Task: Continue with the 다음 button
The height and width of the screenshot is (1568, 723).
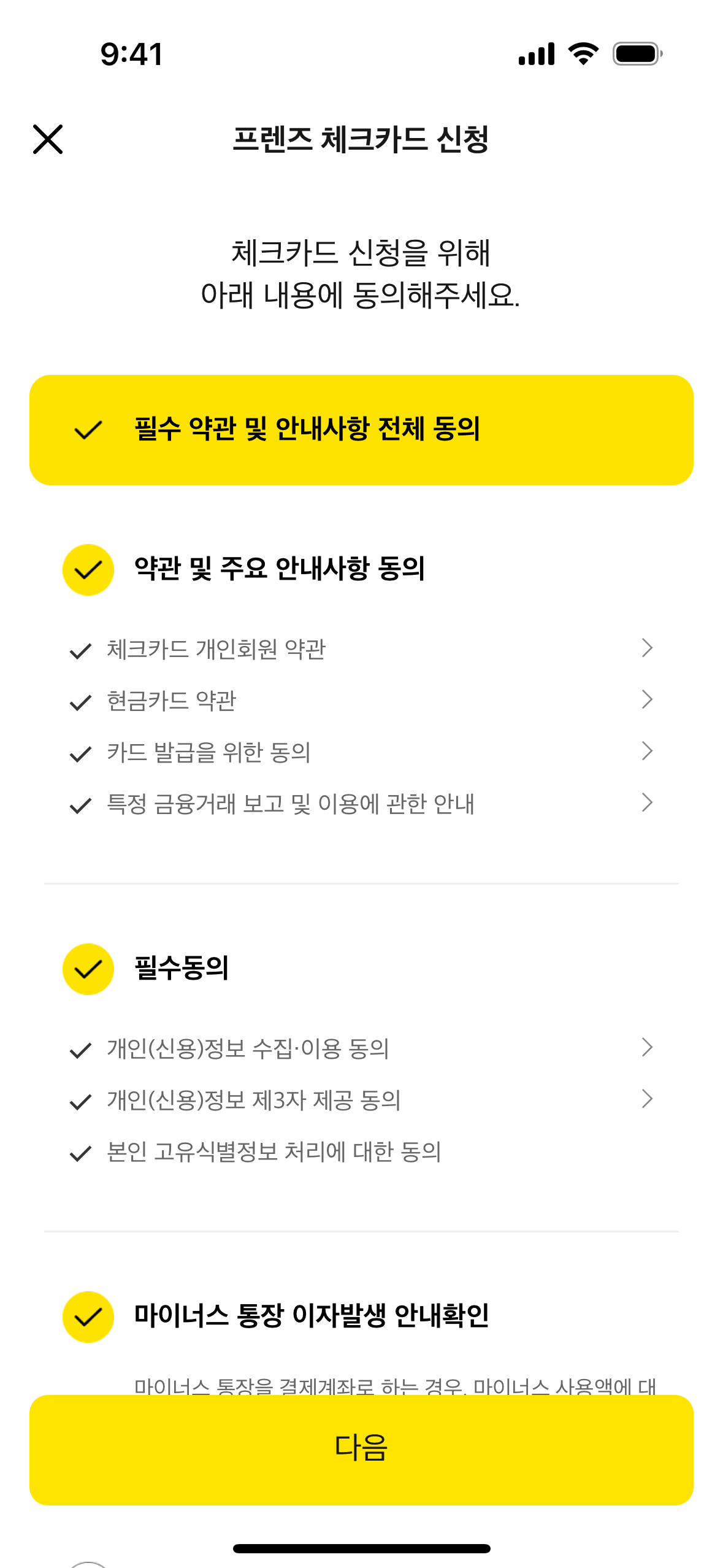Action: click(x=361, y=1450)
